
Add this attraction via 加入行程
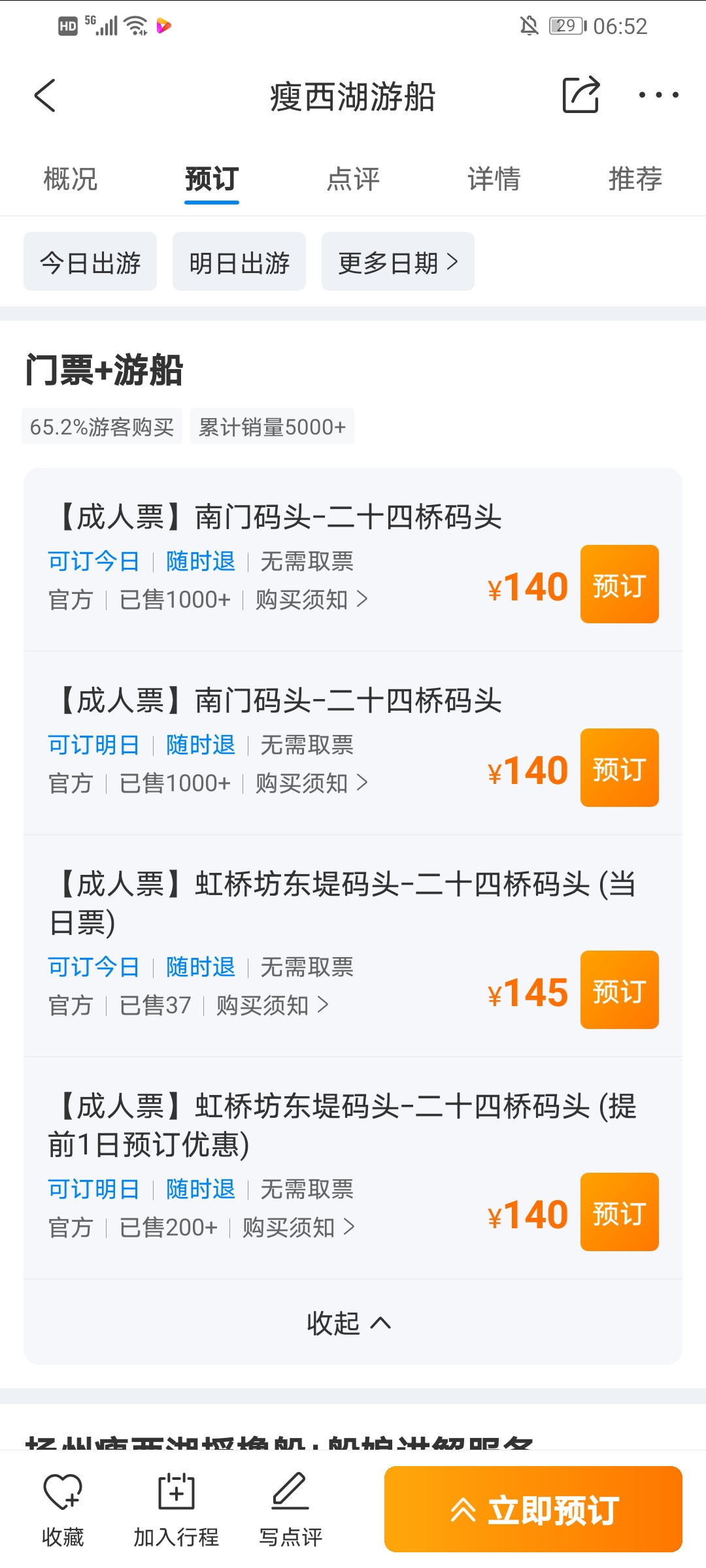pos(176,1510)
